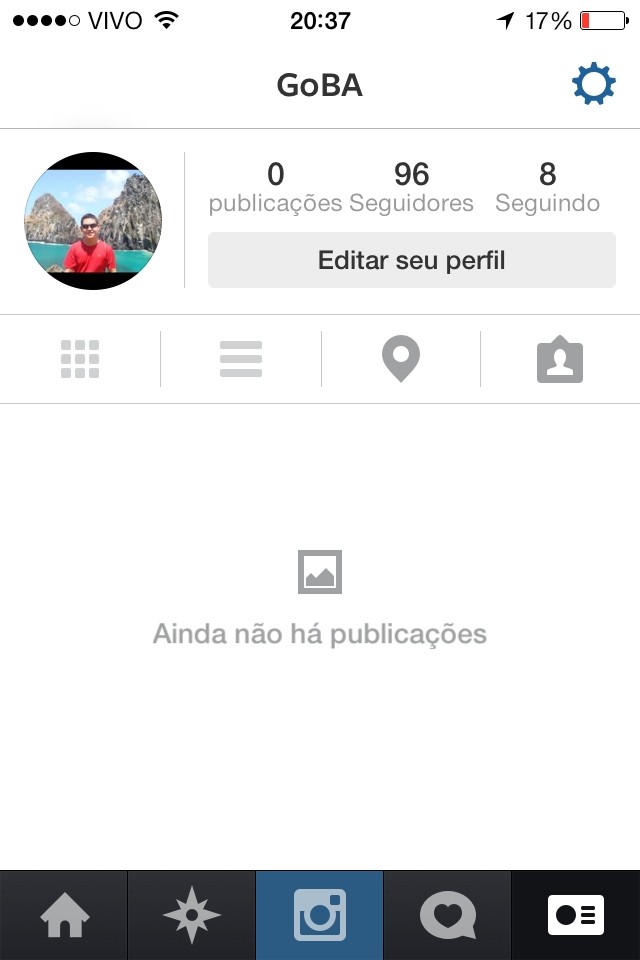This screenshot has width=640, height=960.
Task: Switch to list view of posts
Action: pyautogui.click(x=241, y=359)
